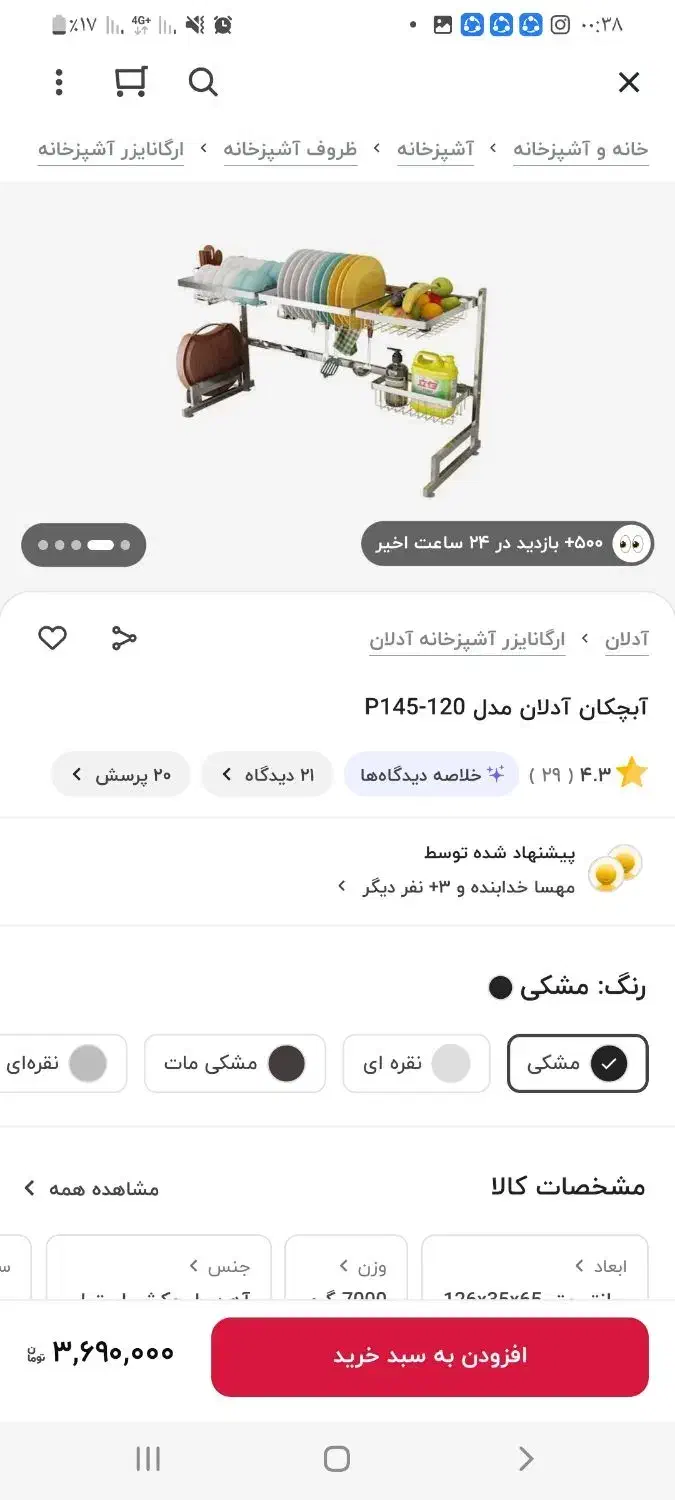Tap افزودن به سبد خرید button
The image size is (675, 1500).
(x=429, y=1356)
